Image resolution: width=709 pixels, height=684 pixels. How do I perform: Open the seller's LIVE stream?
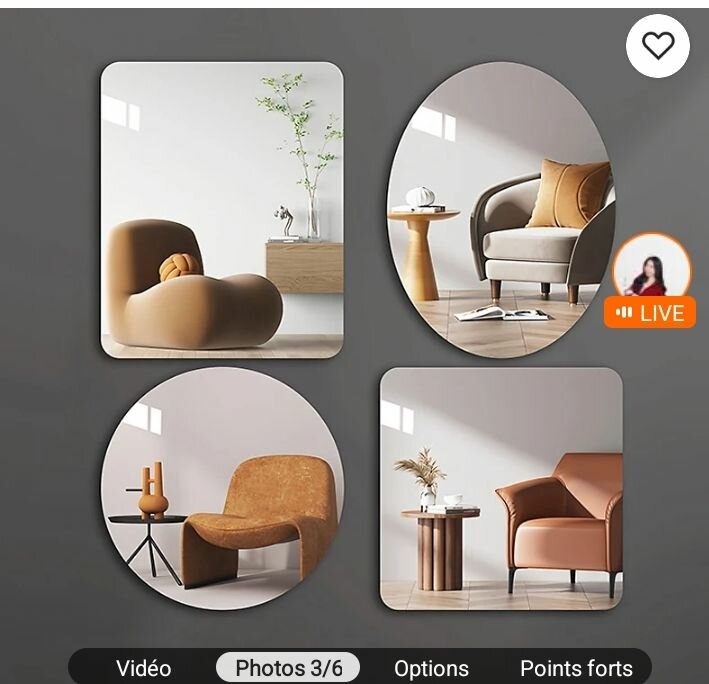[x=651, y=280]
